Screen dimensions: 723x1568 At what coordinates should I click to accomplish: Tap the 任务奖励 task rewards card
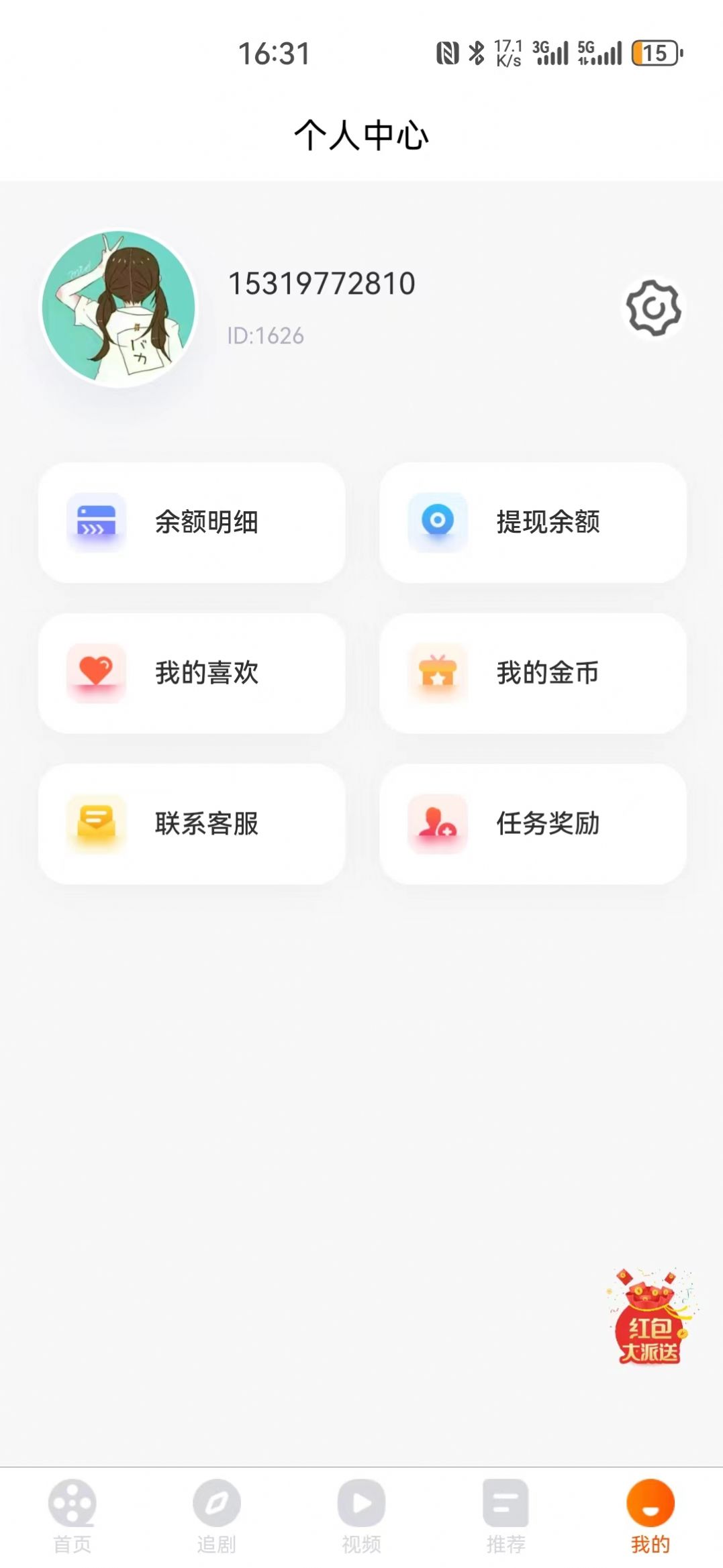click(x=532, y=824)
